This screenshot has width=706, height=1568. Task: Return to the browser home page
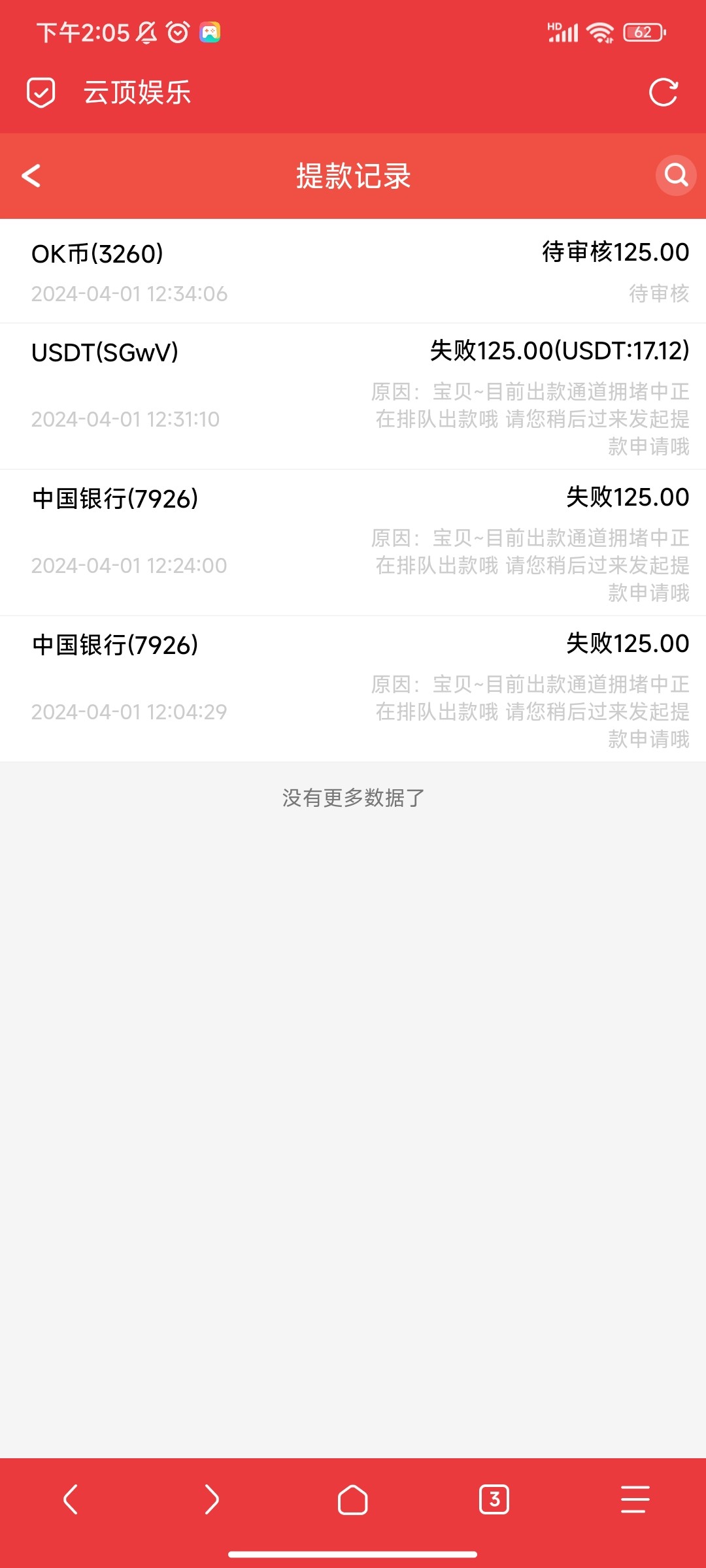[353, 1499]
